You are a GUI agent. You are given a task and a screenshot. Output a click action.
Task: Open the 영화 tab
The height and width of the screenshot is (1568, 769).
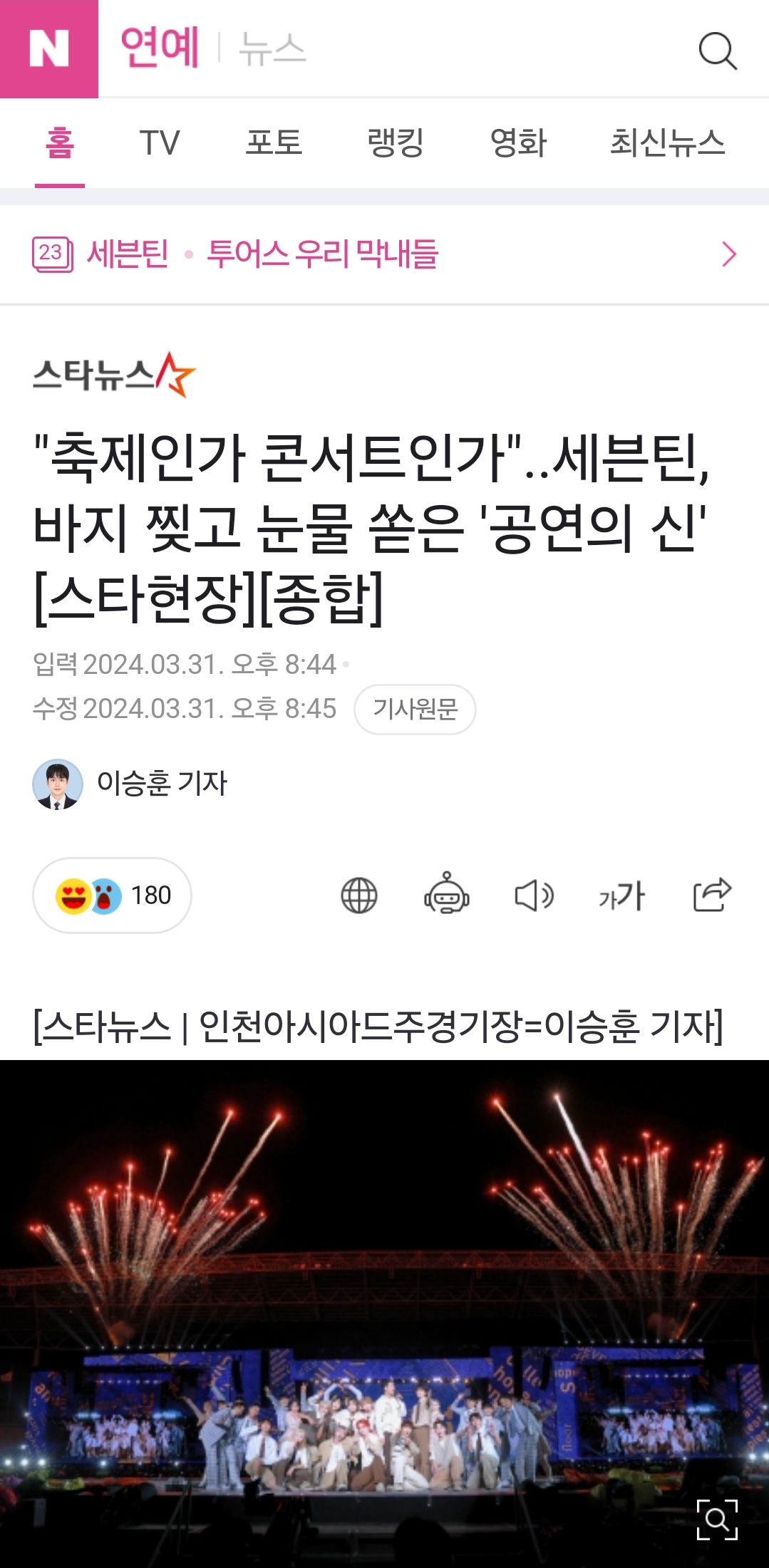pos(518,143)
